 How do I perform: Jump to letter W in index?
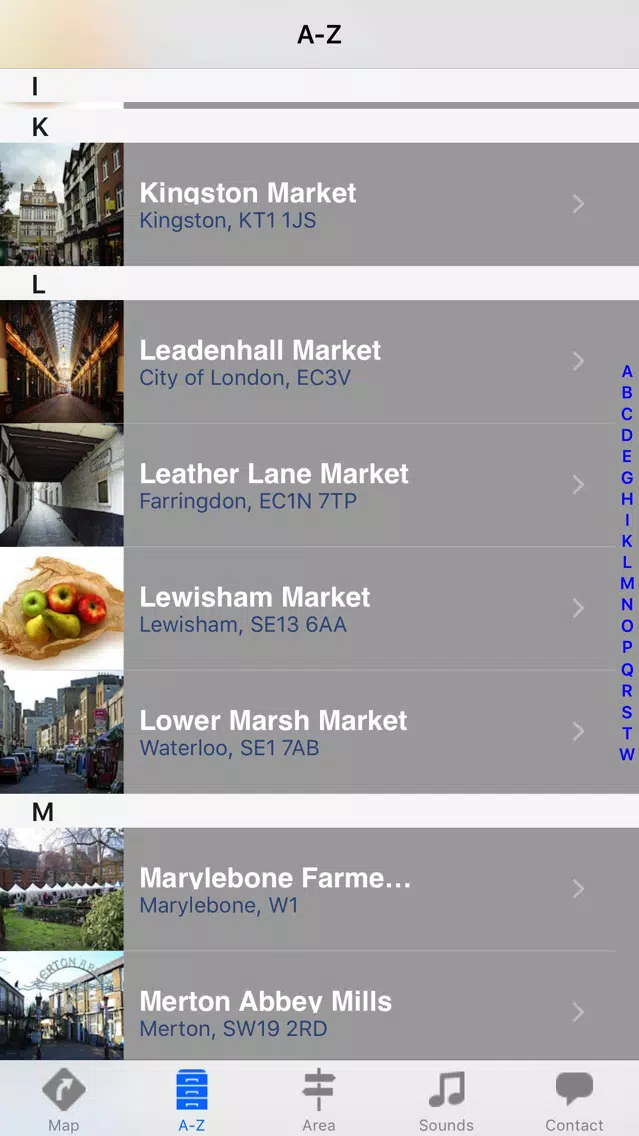click(x=627, y=754)
